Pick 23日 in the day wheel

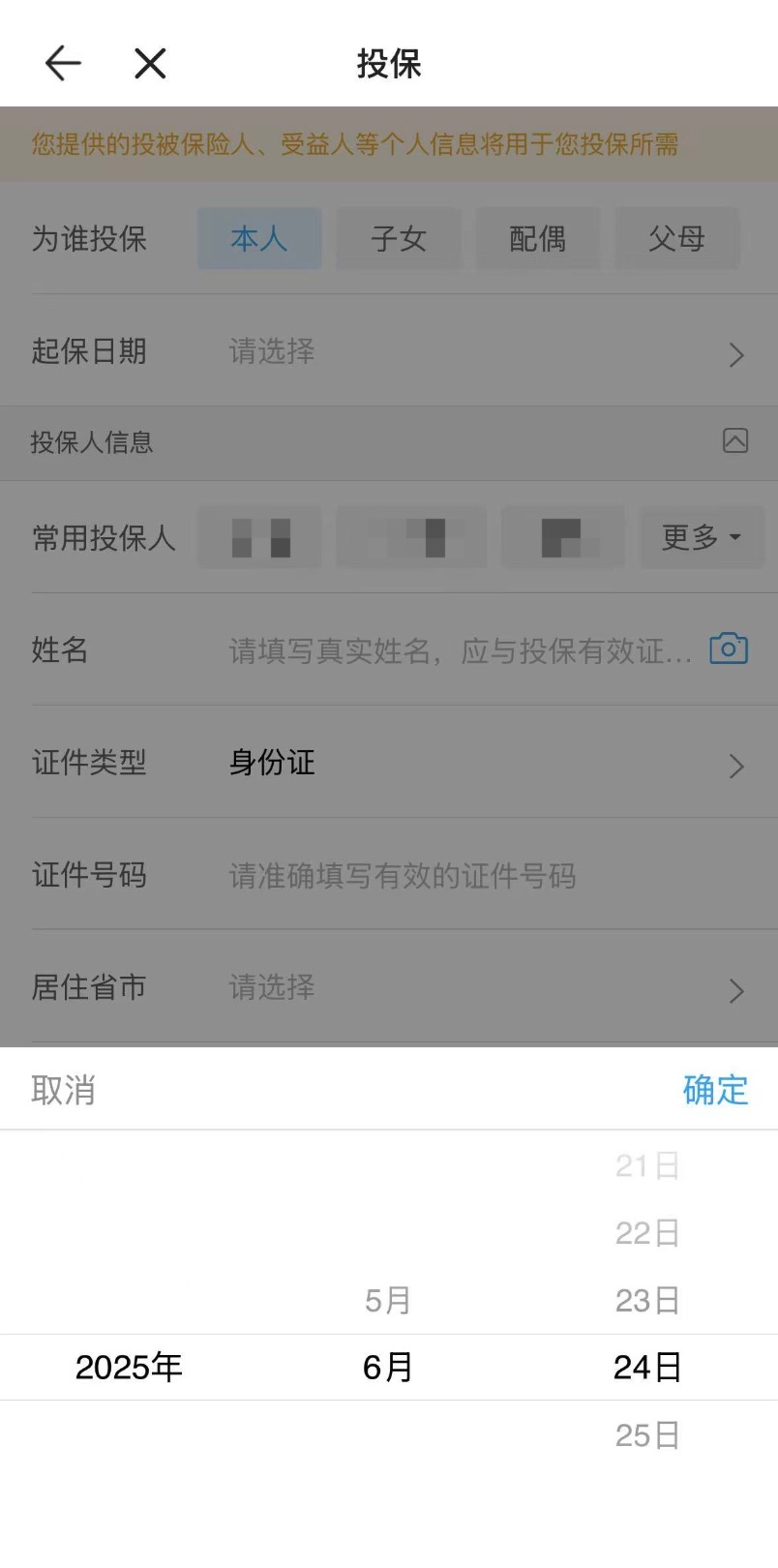tap(647, 1300)
